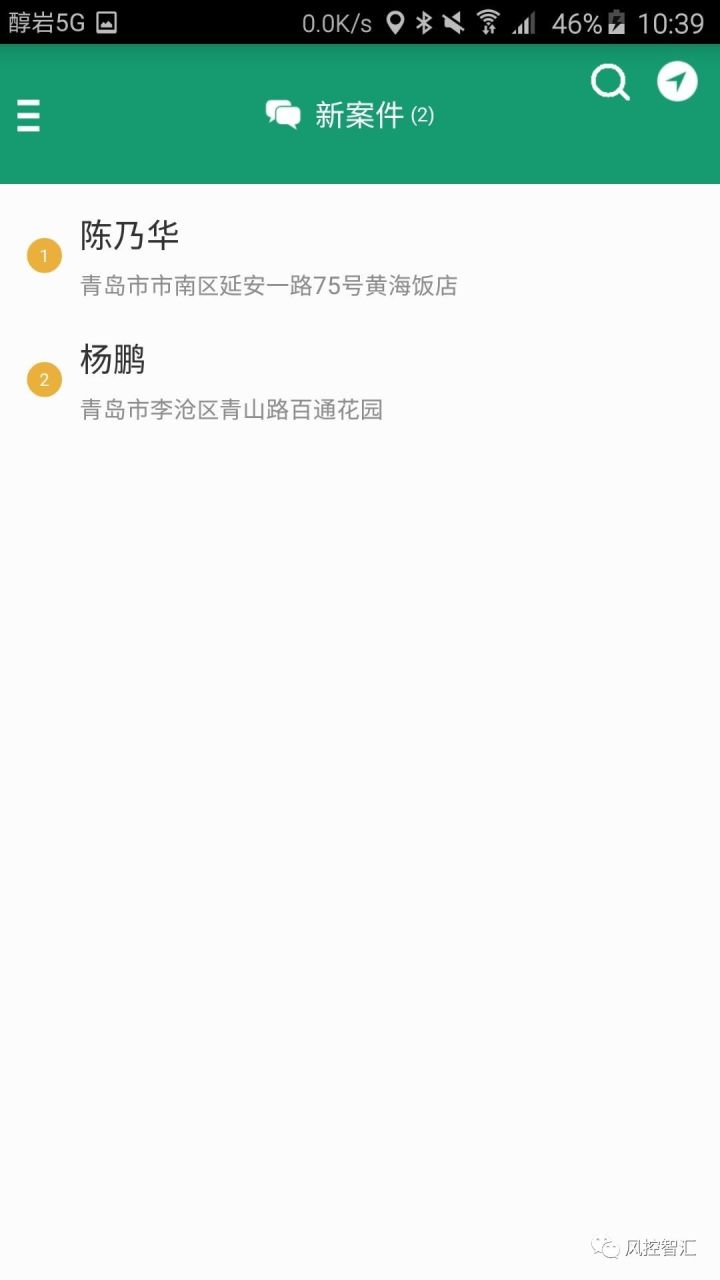The image size is (720, 1280).
Task: Tap the navigation arrow icon
Action: [677, 81]
